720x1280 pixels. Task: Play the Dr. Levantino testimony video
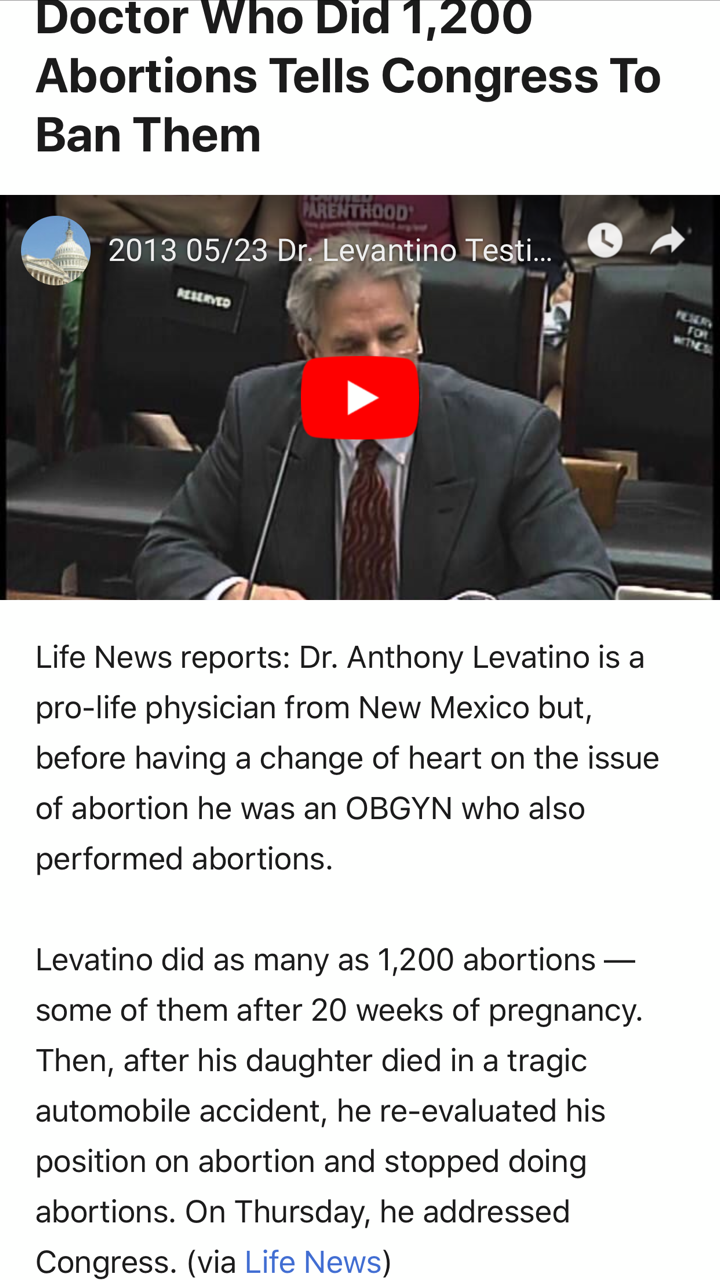pyautogui.click(x=360, y=397)
